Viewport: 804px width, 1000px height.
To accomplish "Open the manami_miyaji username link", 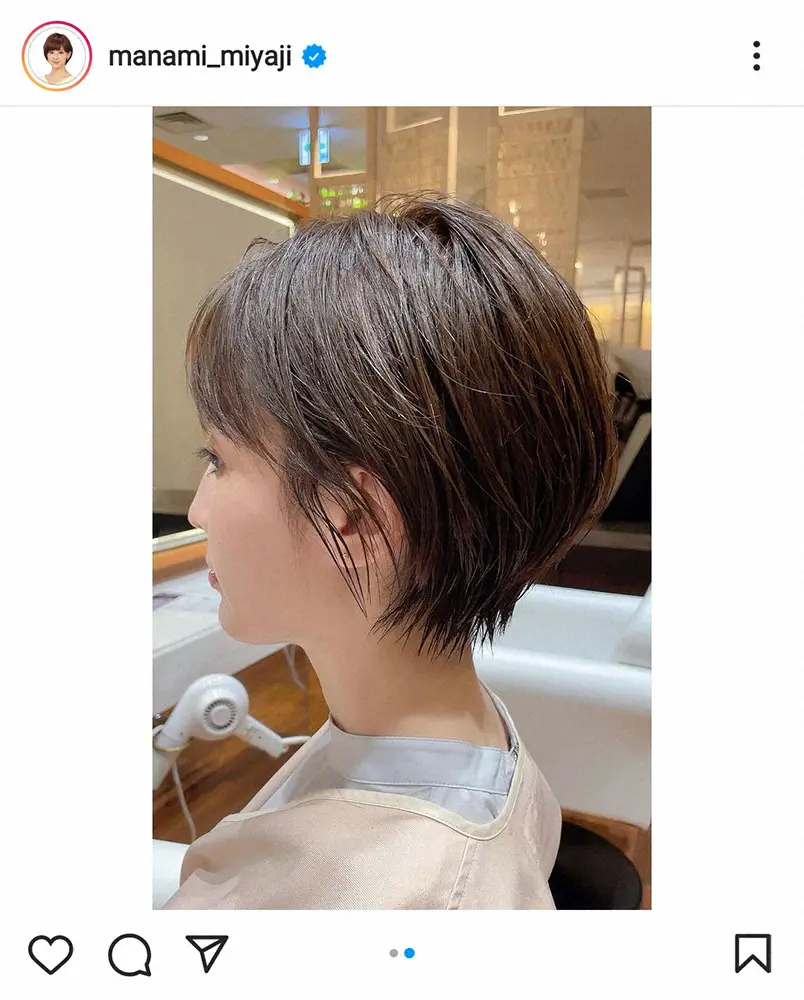I will (x=199, y=57).
